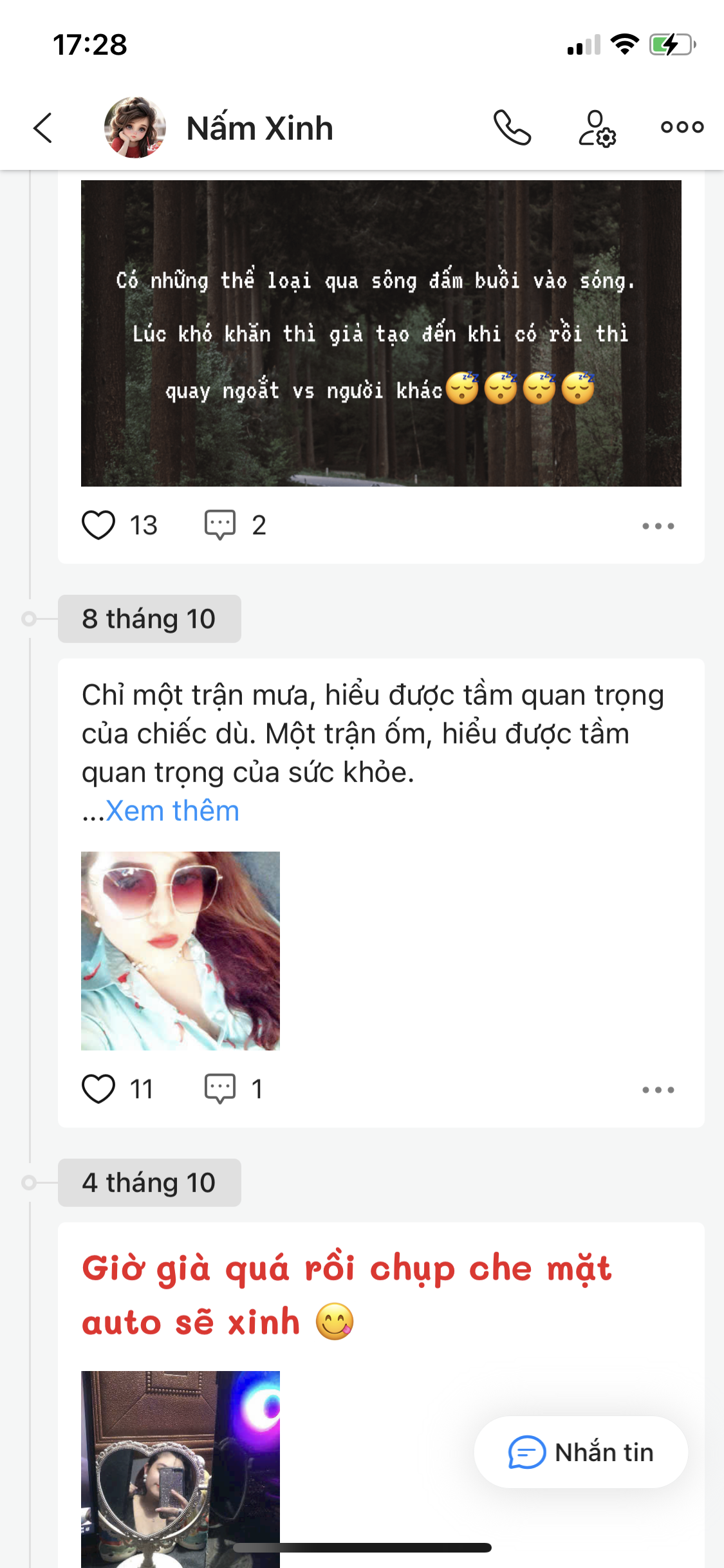Image resolution: width=724 pixels, height=1568 pixels.
Task: Go back with the back arrow
Action: point(41,127)
